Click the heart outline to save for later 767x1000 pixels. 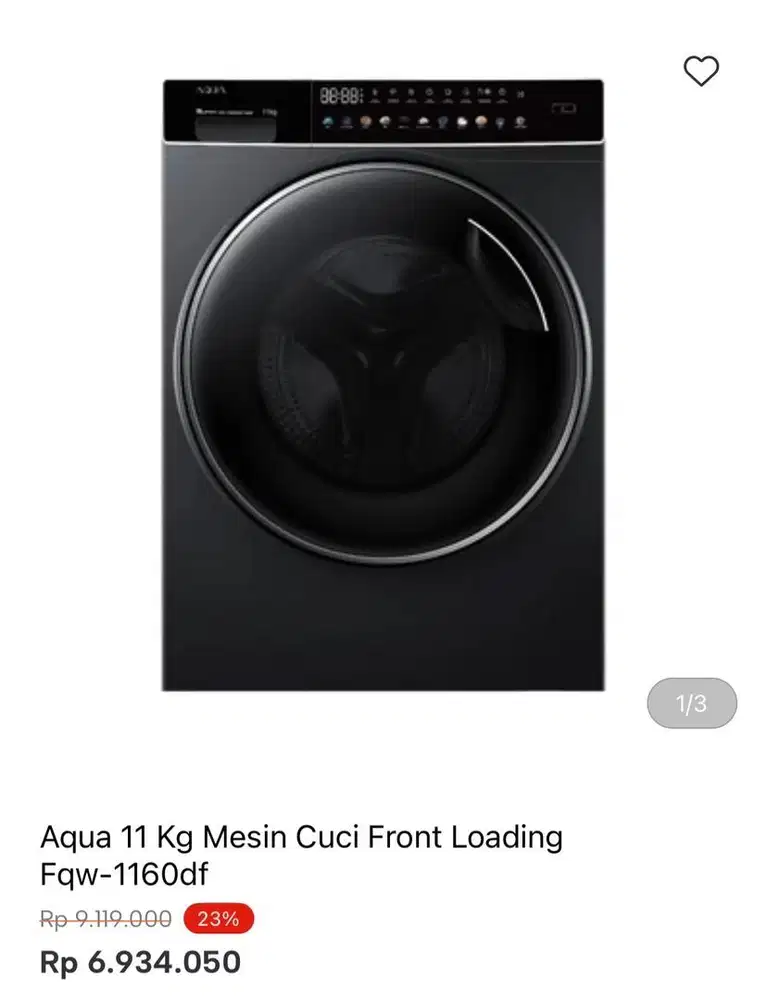click(x=700, y=71)
